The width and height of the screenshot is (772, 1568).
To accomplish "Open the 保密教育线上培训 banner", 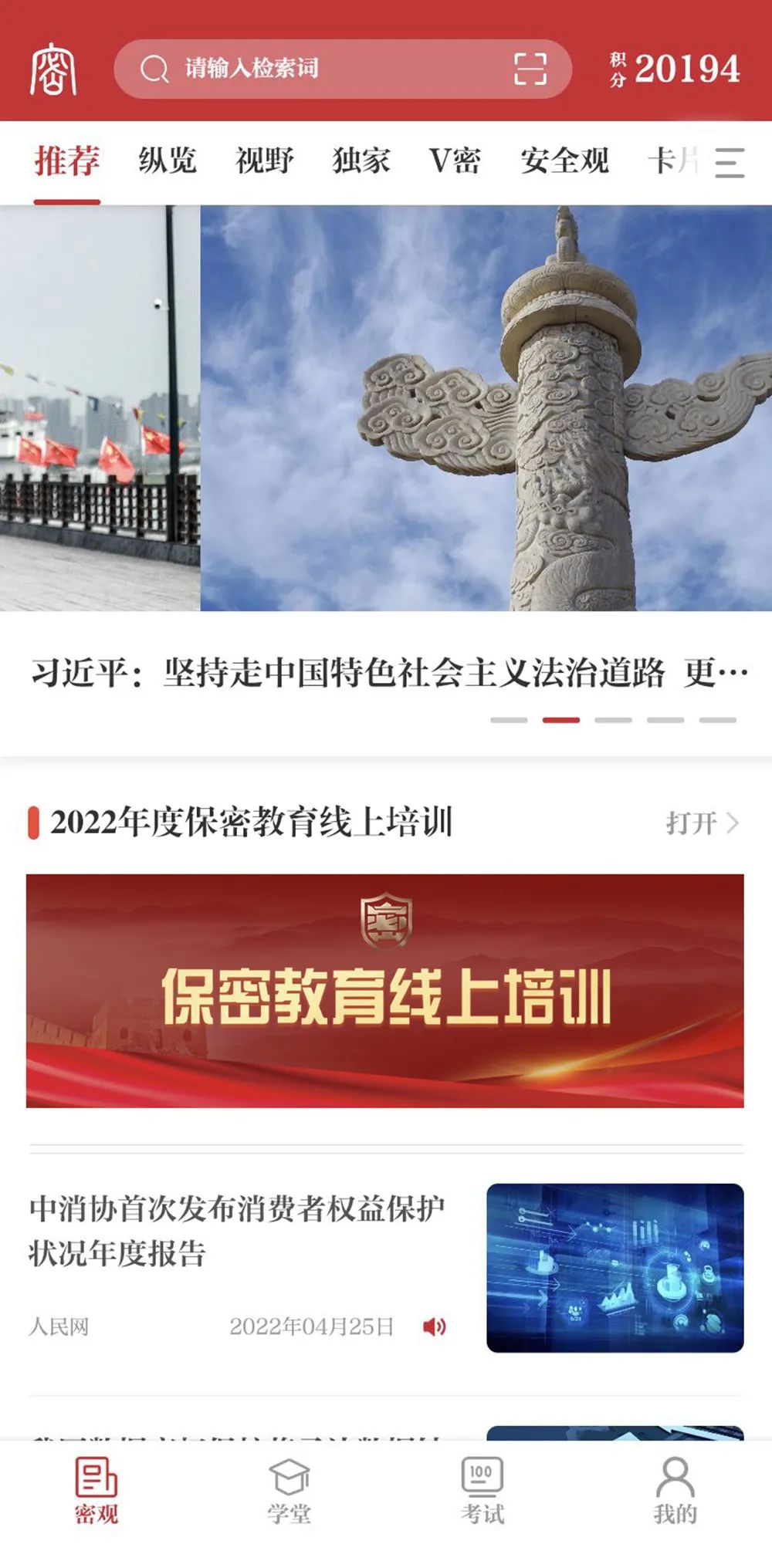I will pyautogui.click(x=384, y=990).
